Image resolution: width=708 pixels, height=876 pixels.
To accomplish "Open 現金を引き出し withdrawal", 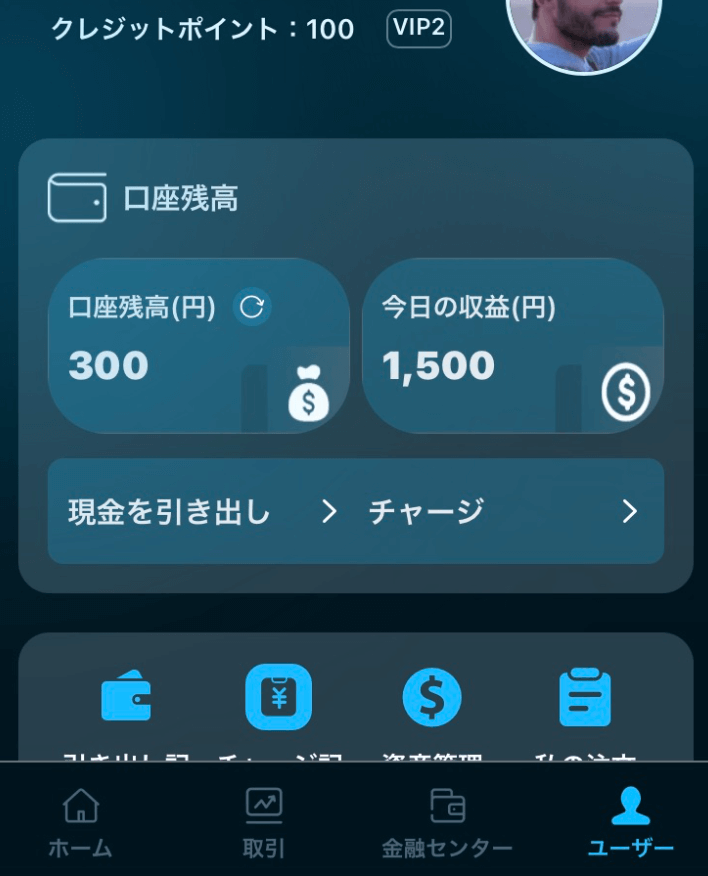I will [202, 512].
